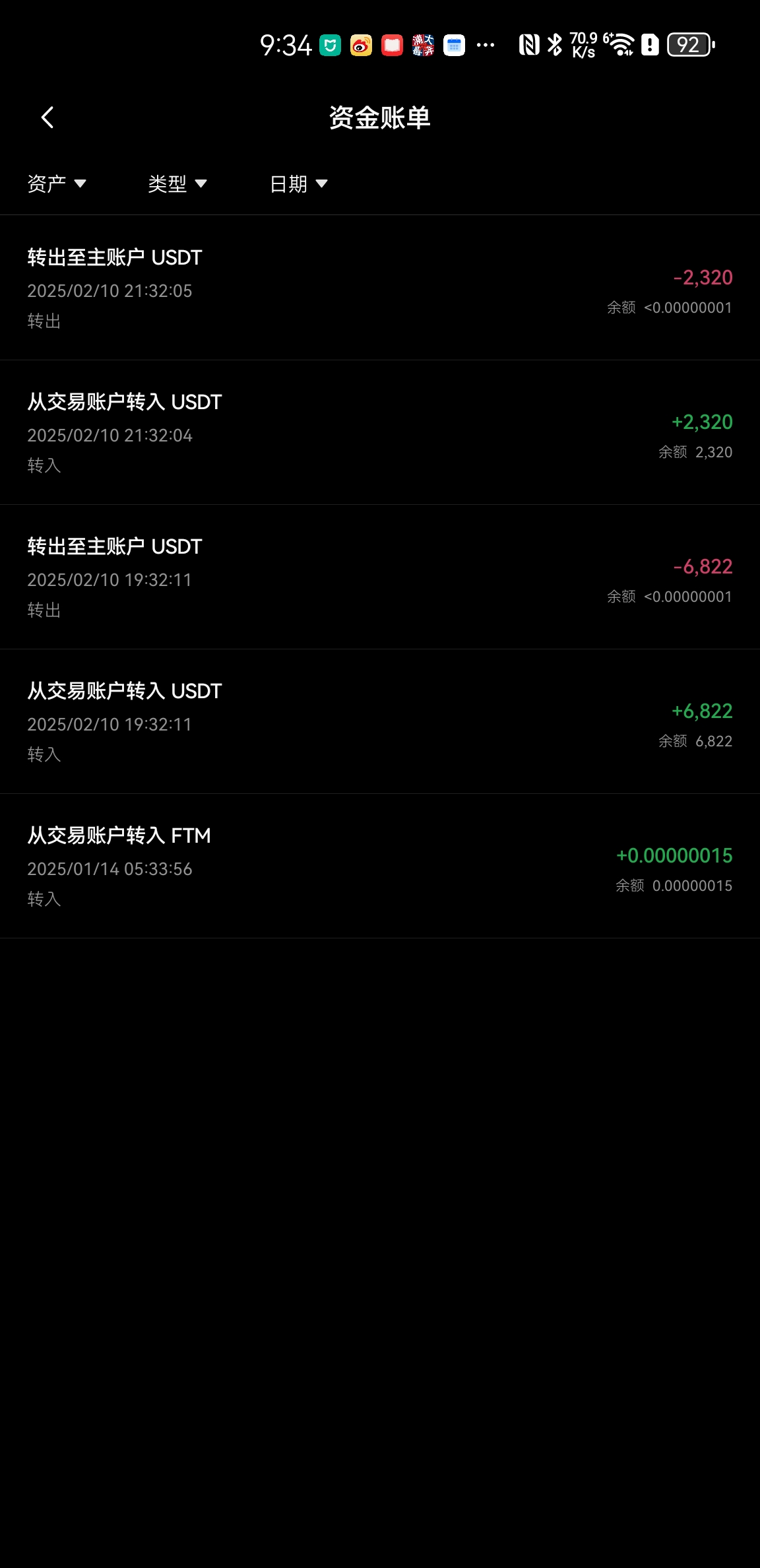Select the 日期 filter dropdown
Image resolution: width=760 pixels, height=1568 pixels.
pyautogui.click(x=298, y=183)
